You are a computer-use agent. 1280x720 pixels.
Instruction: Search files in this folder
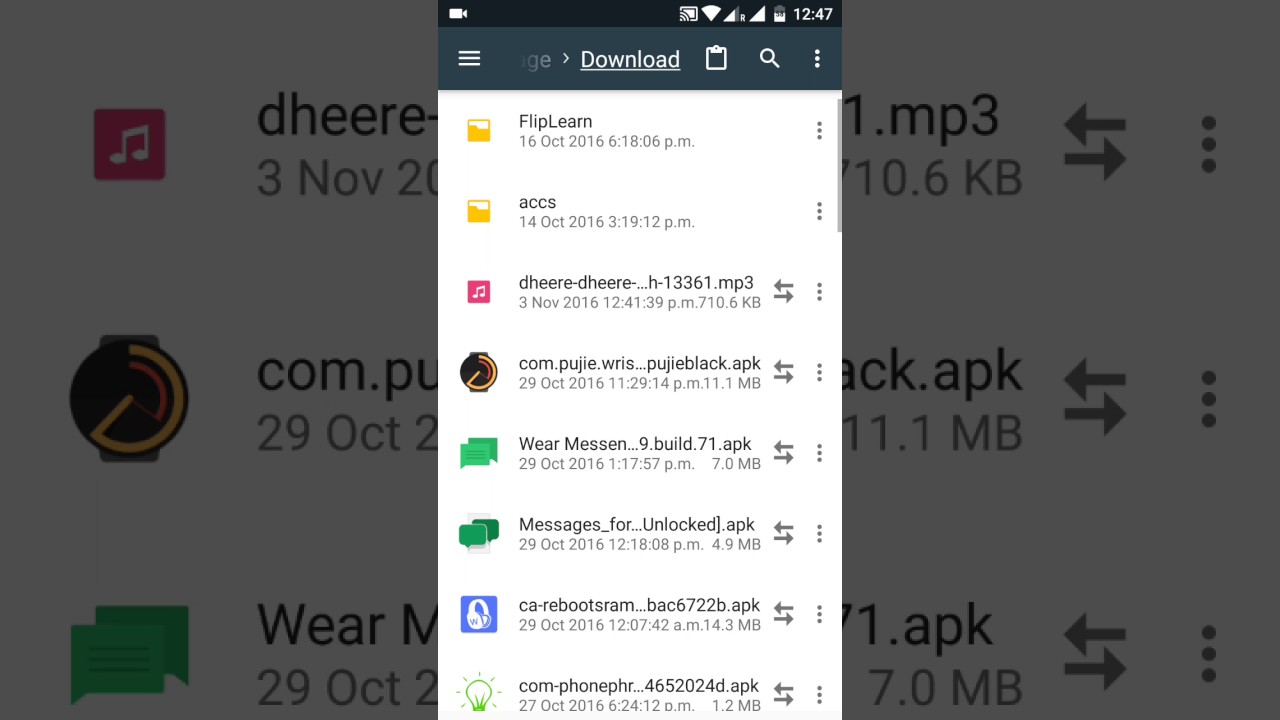pyautogui.click(x=769, y=59)
